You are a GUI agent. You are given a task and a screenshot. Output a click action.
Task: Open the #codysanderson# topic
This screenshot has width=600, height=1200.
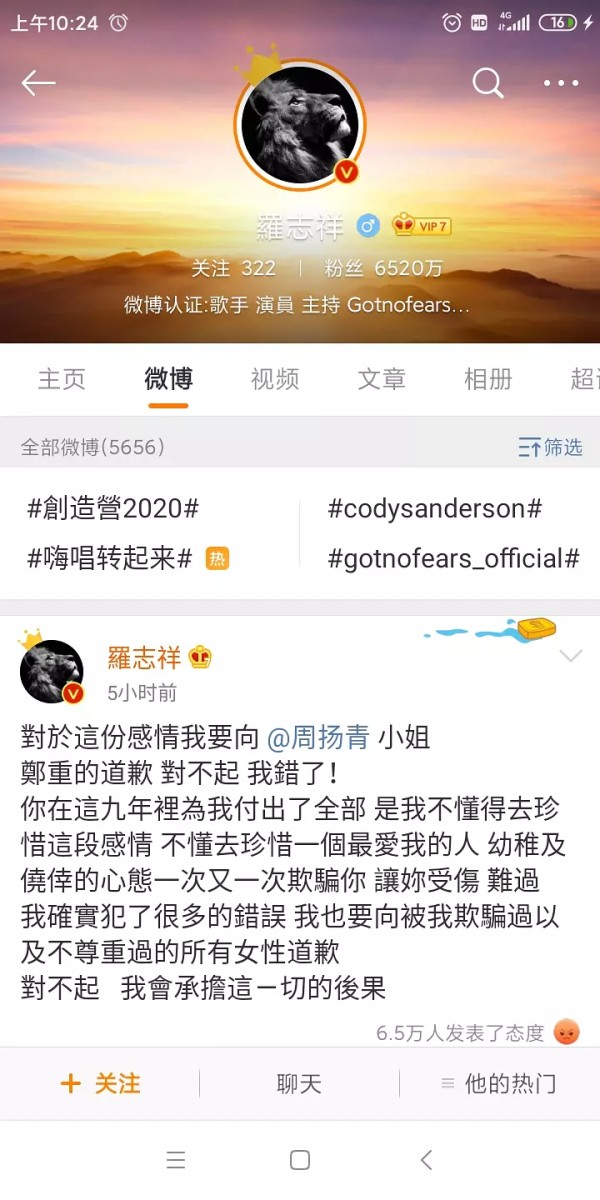(x=435, y=508)
